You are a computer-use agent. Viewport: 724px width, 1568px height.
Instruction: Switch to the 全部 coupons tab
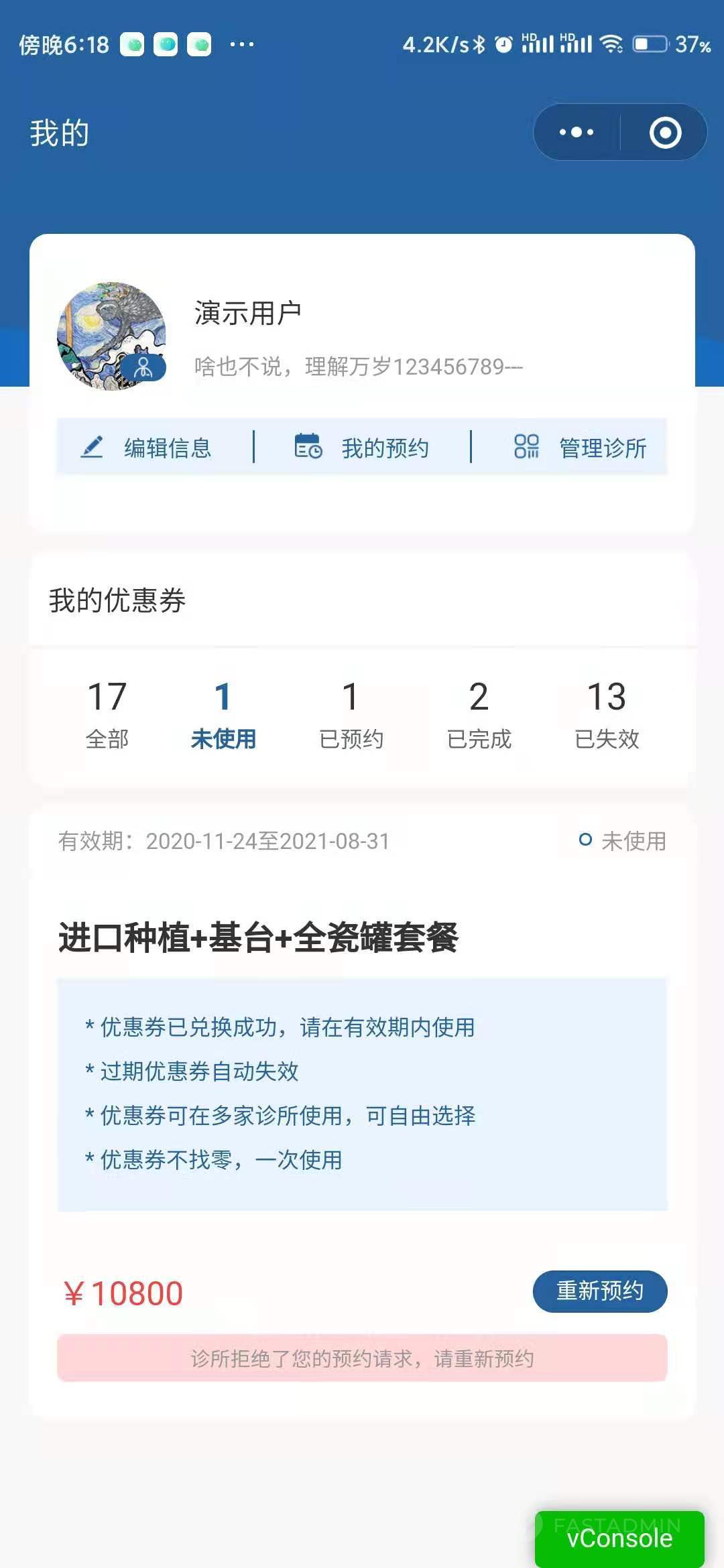[x=107, y=714]
